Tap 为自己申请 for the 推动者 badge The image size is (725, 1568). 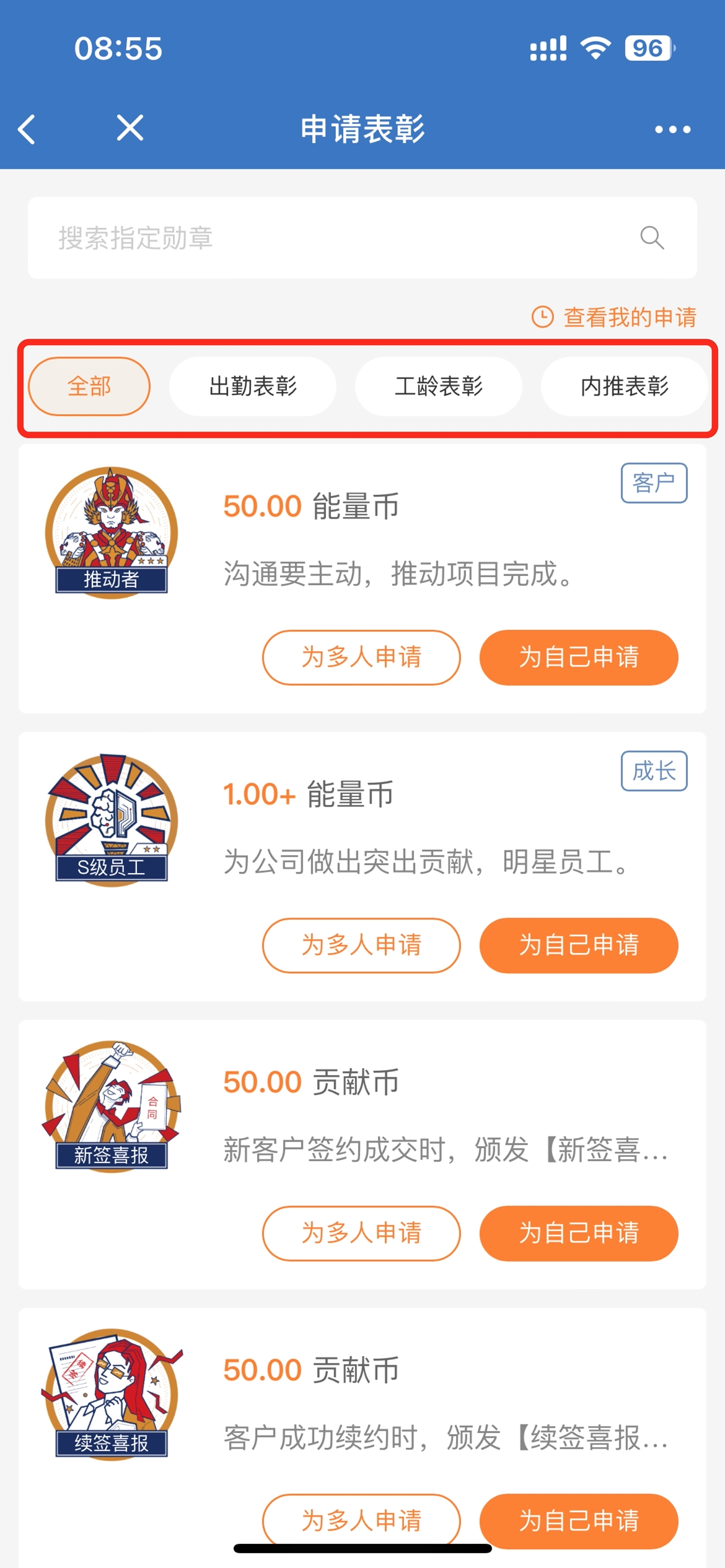pyautogui.click(x=579, y=658)
